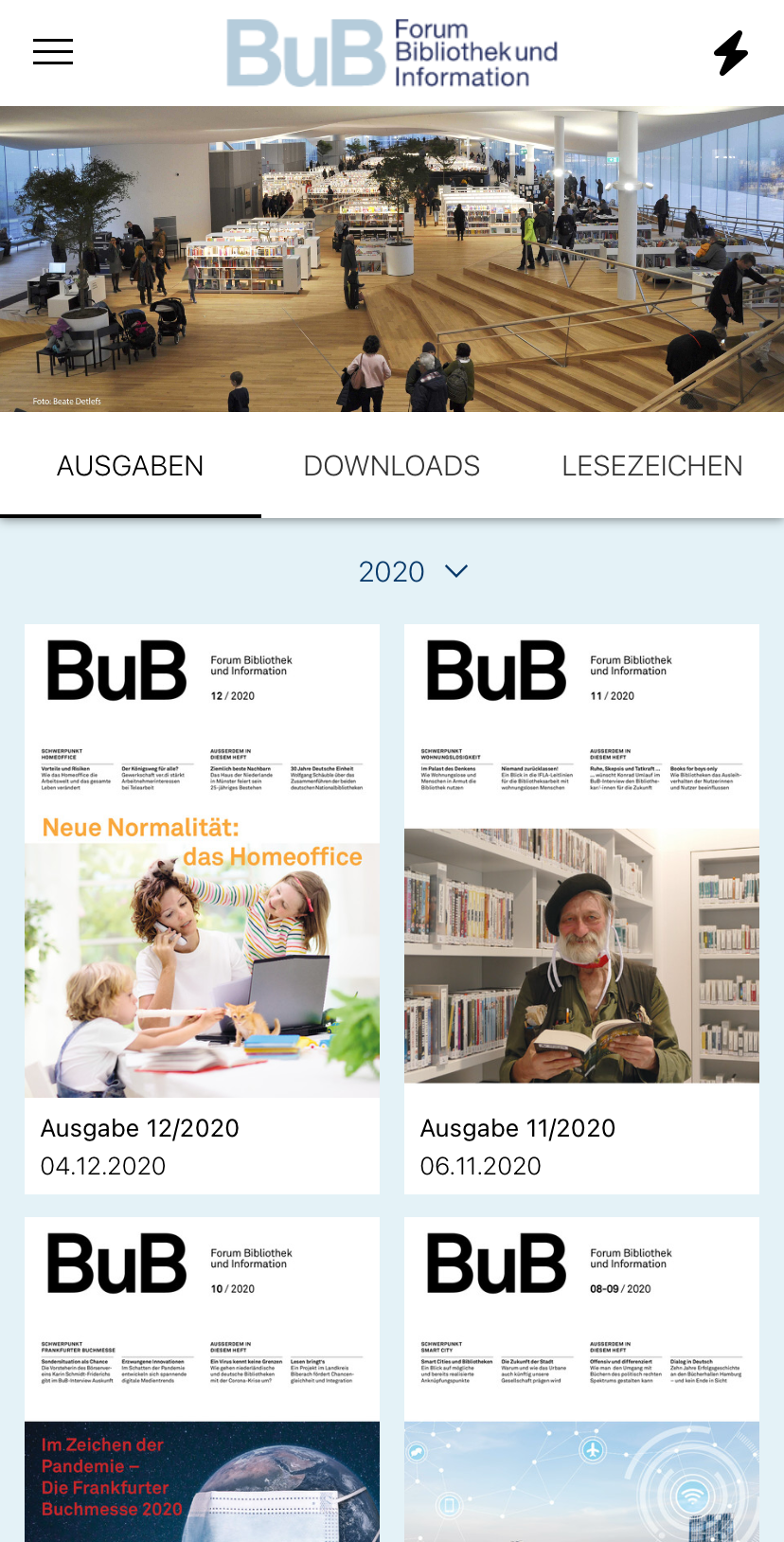Viewport: 784px width, 1542px height.
Task: Open Ausgabe 12/2020 issue
Action: point(202,907)
